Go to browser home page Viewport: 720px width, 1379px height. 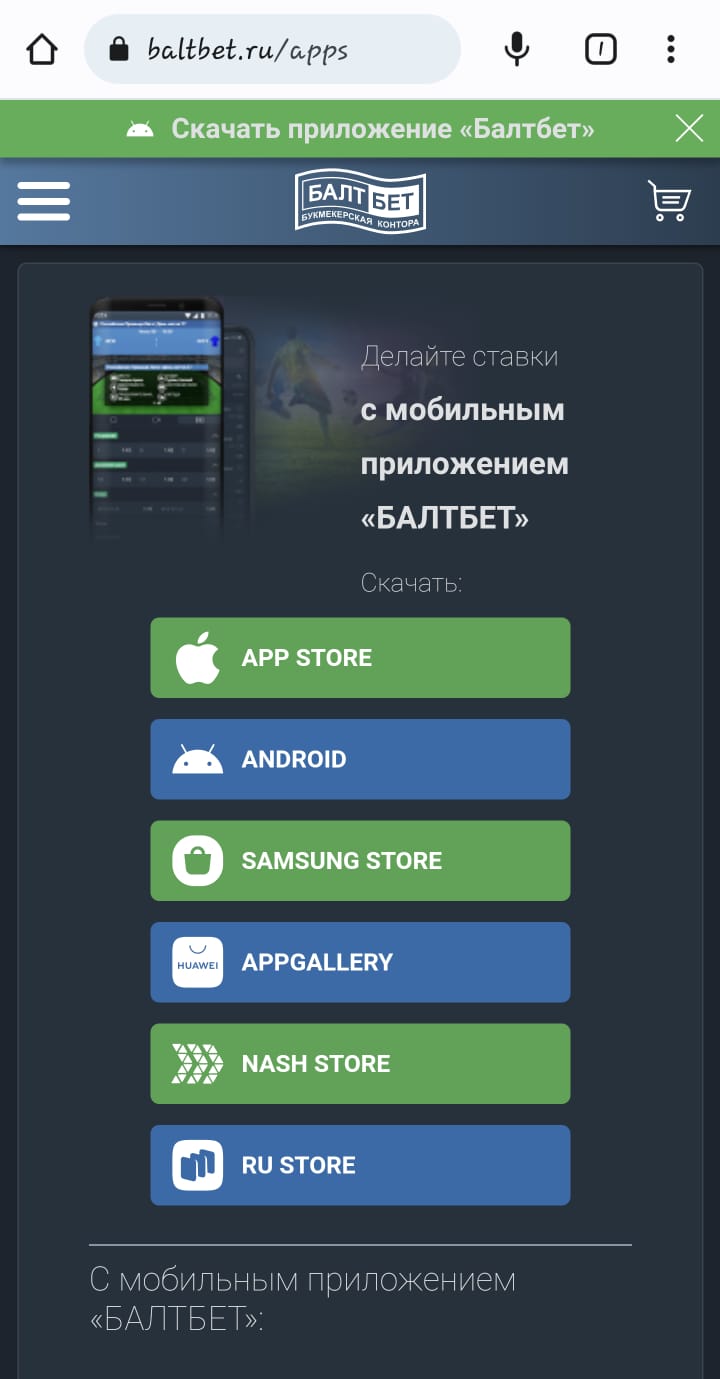[x=42, y=49]
